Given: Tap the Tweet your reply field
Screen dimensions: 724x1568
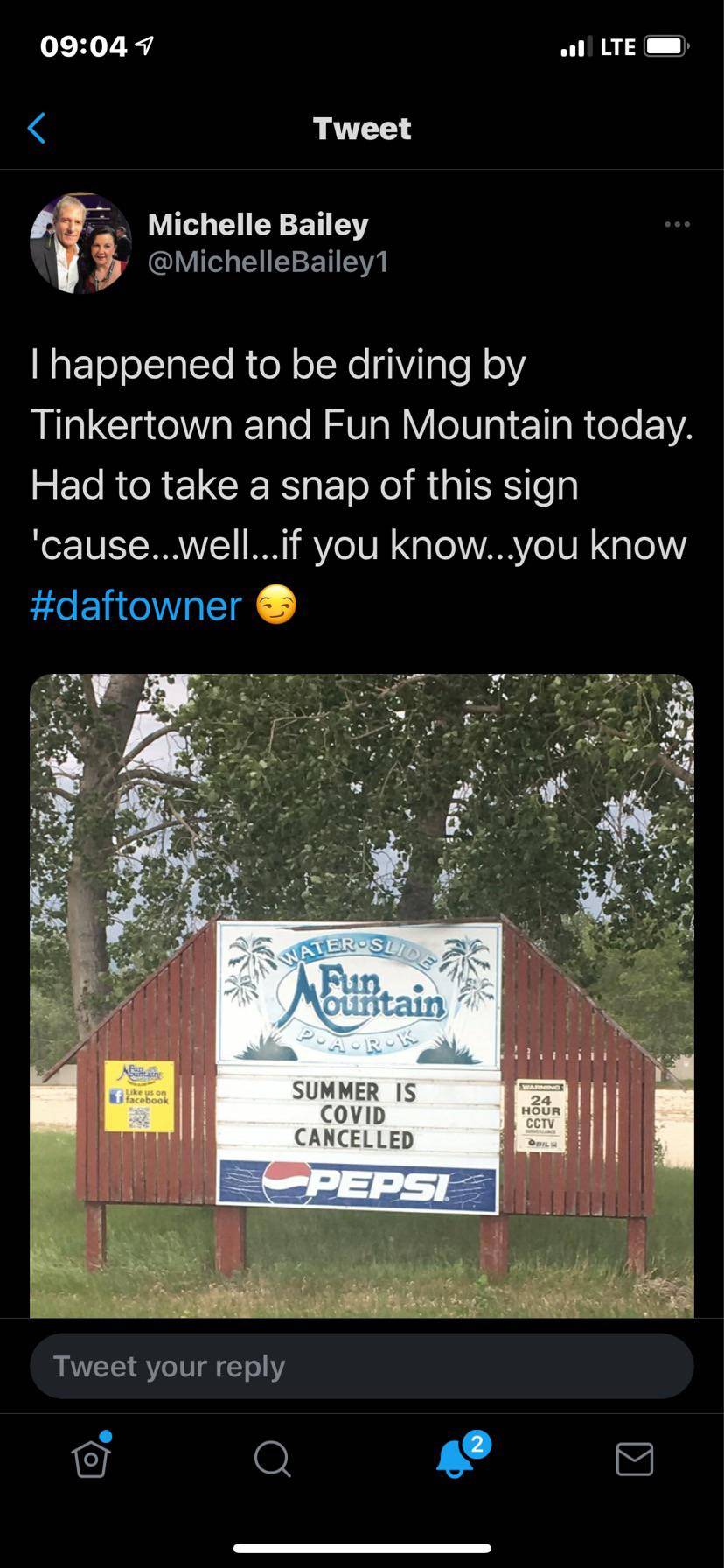Looking at the screenshot, I should pyautogui.click(x=362, y=1366).
